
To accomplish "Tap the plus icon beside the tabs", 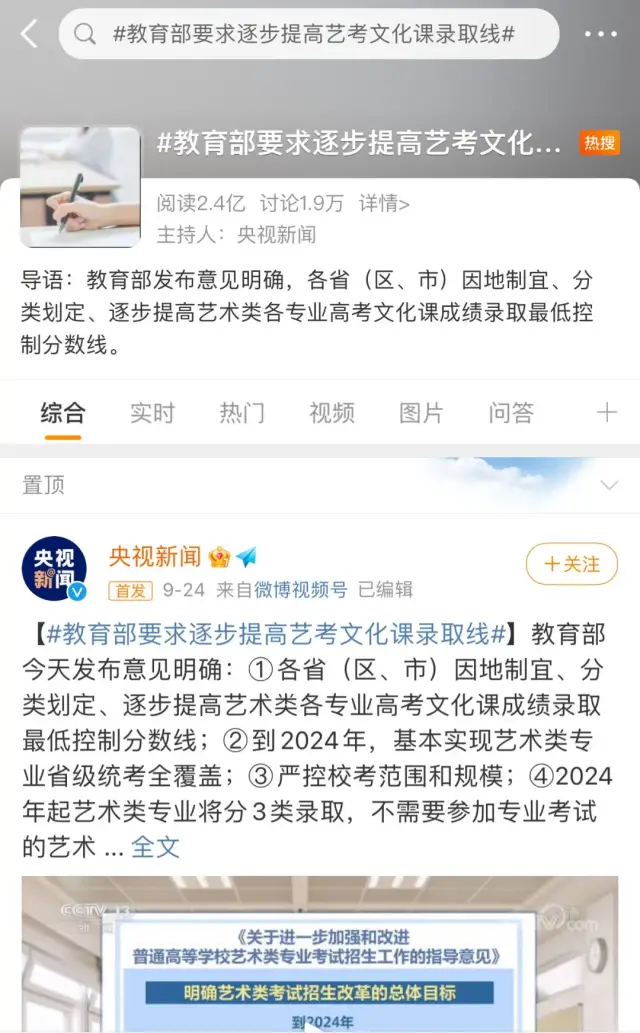I will (606, 413).
